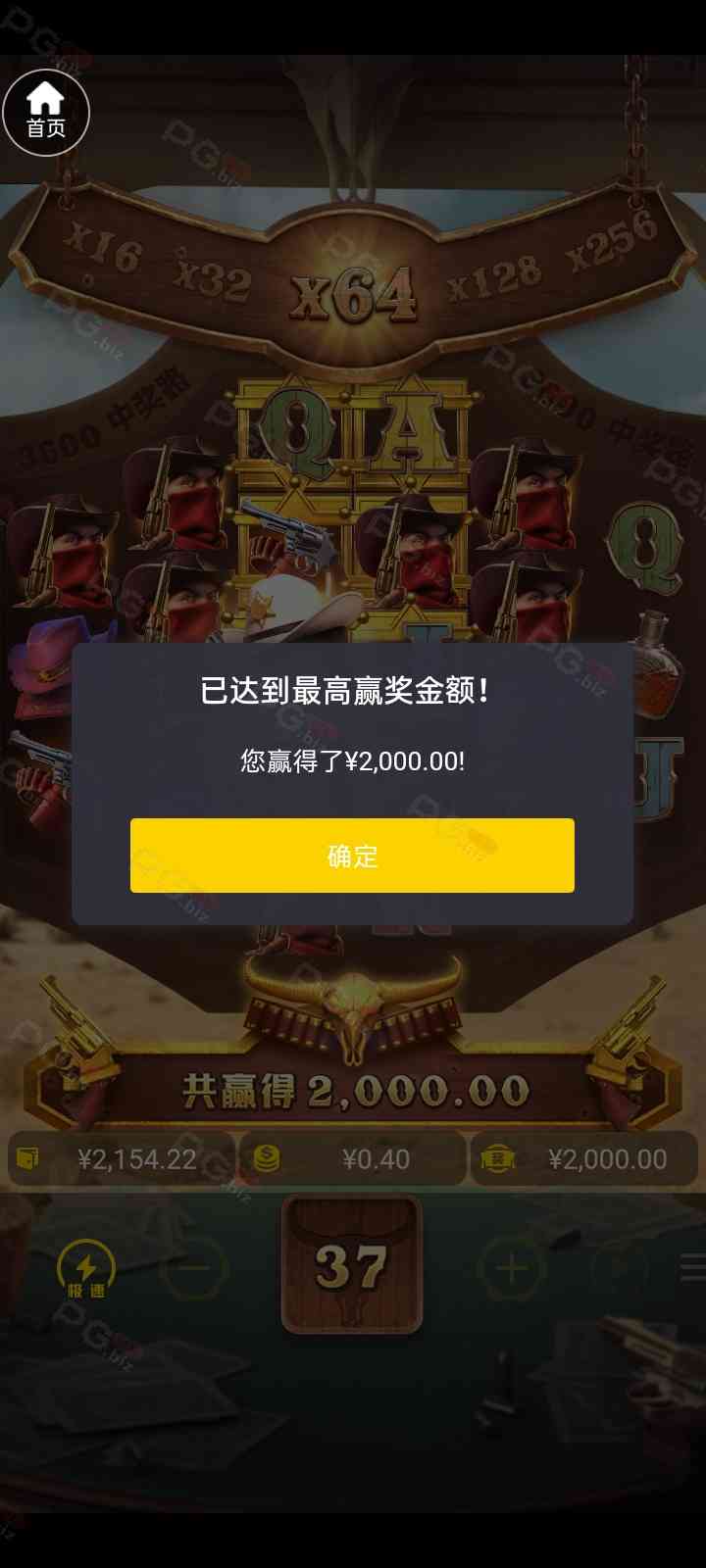706x1568 pixels.
Task: Tap the spin button showing 37
Action: click(352, 1265)
